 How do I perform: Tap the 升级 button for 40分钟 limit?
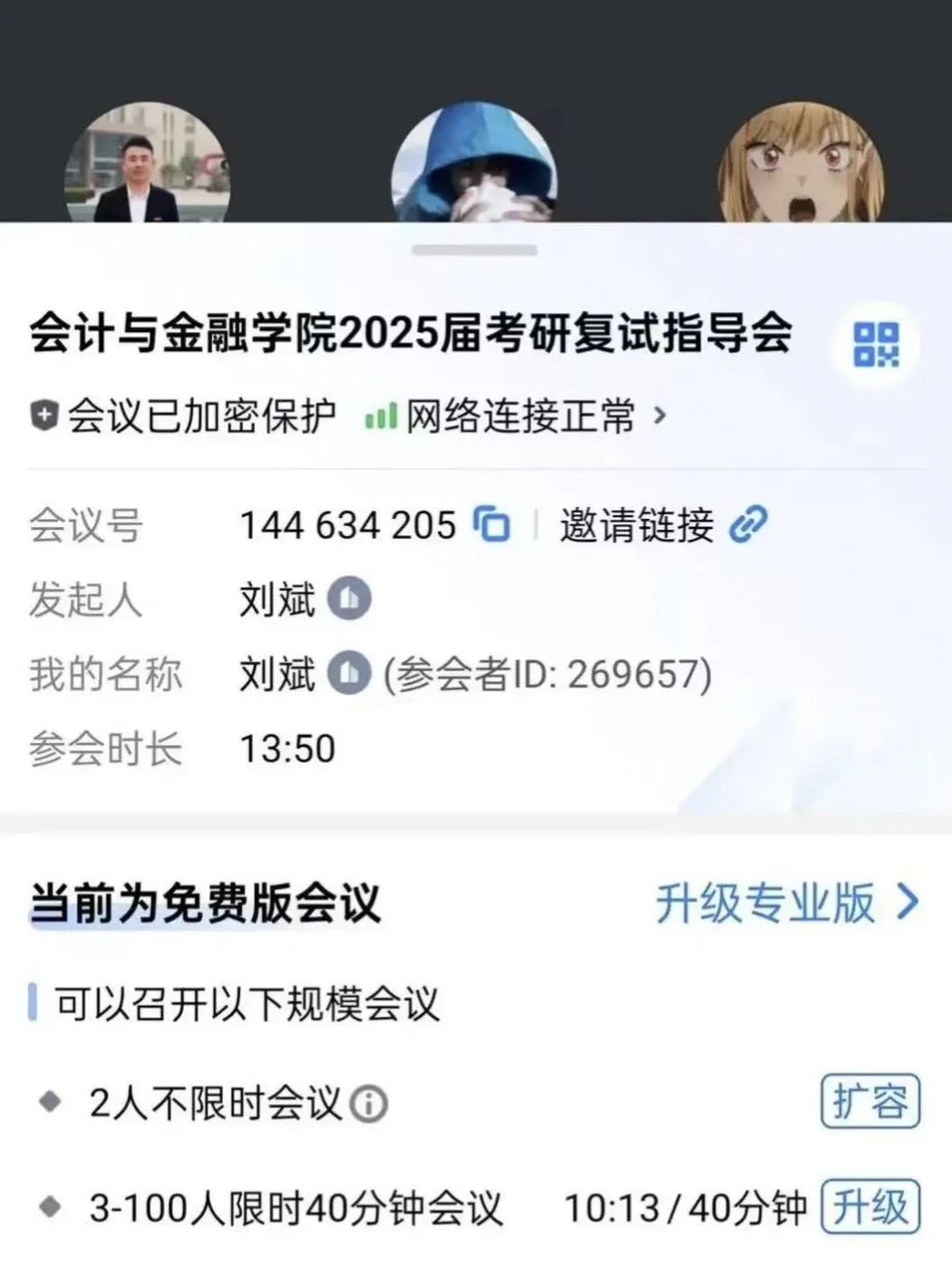tap(870, 1208)
